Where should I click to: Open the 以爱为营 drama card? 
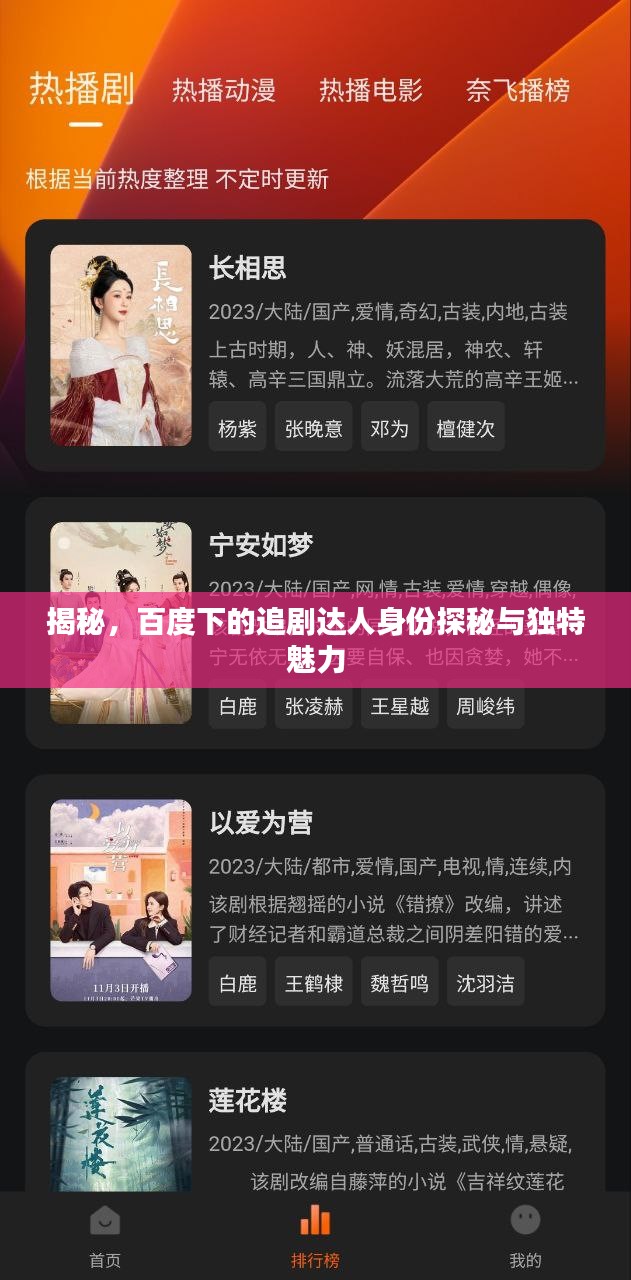point(315,900)
